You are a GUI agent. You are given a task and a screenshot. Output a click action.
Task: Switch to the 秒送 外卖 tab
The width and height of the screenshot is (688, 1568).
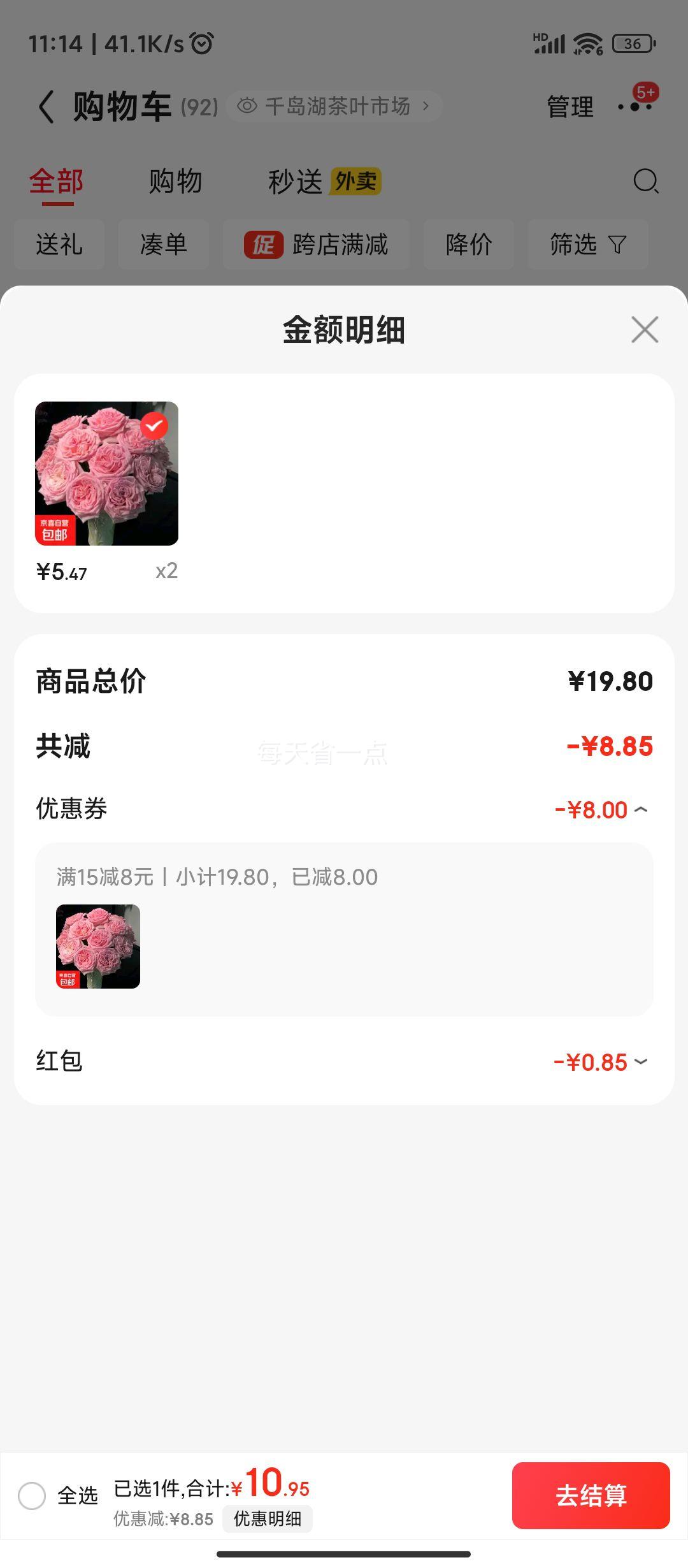(324, 182)
